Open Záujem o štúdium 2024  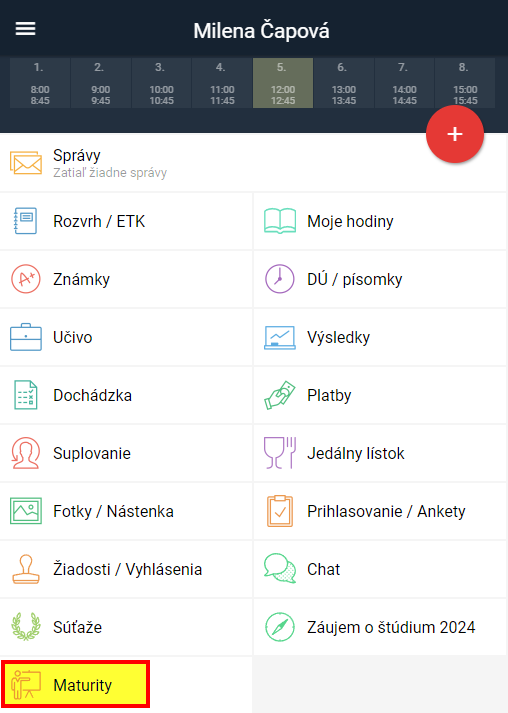coord(380,627)
